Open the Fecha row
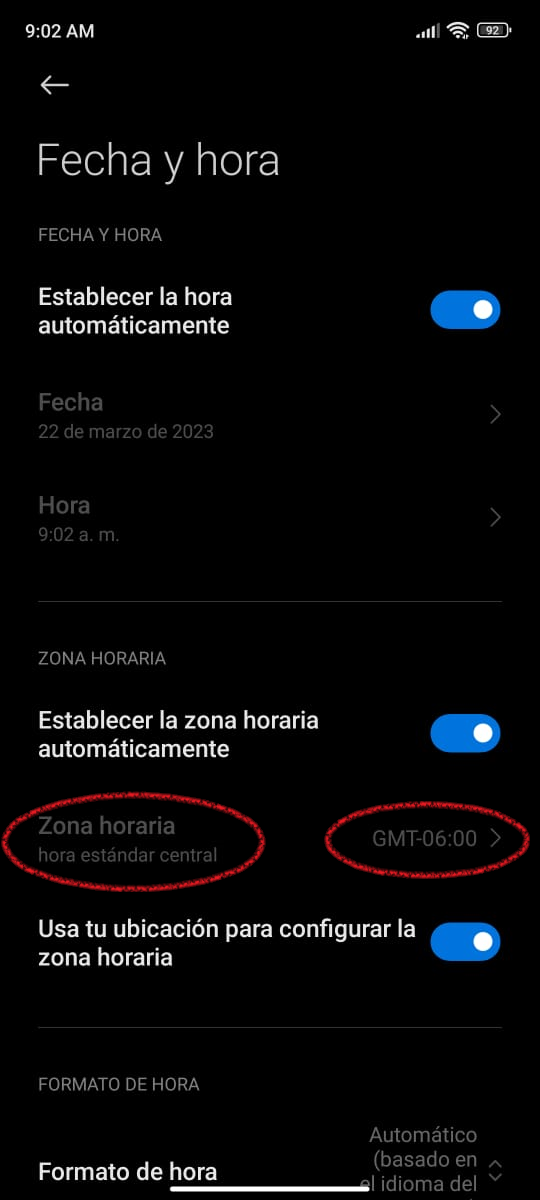The image size is (540, 1200). (270, 415)
